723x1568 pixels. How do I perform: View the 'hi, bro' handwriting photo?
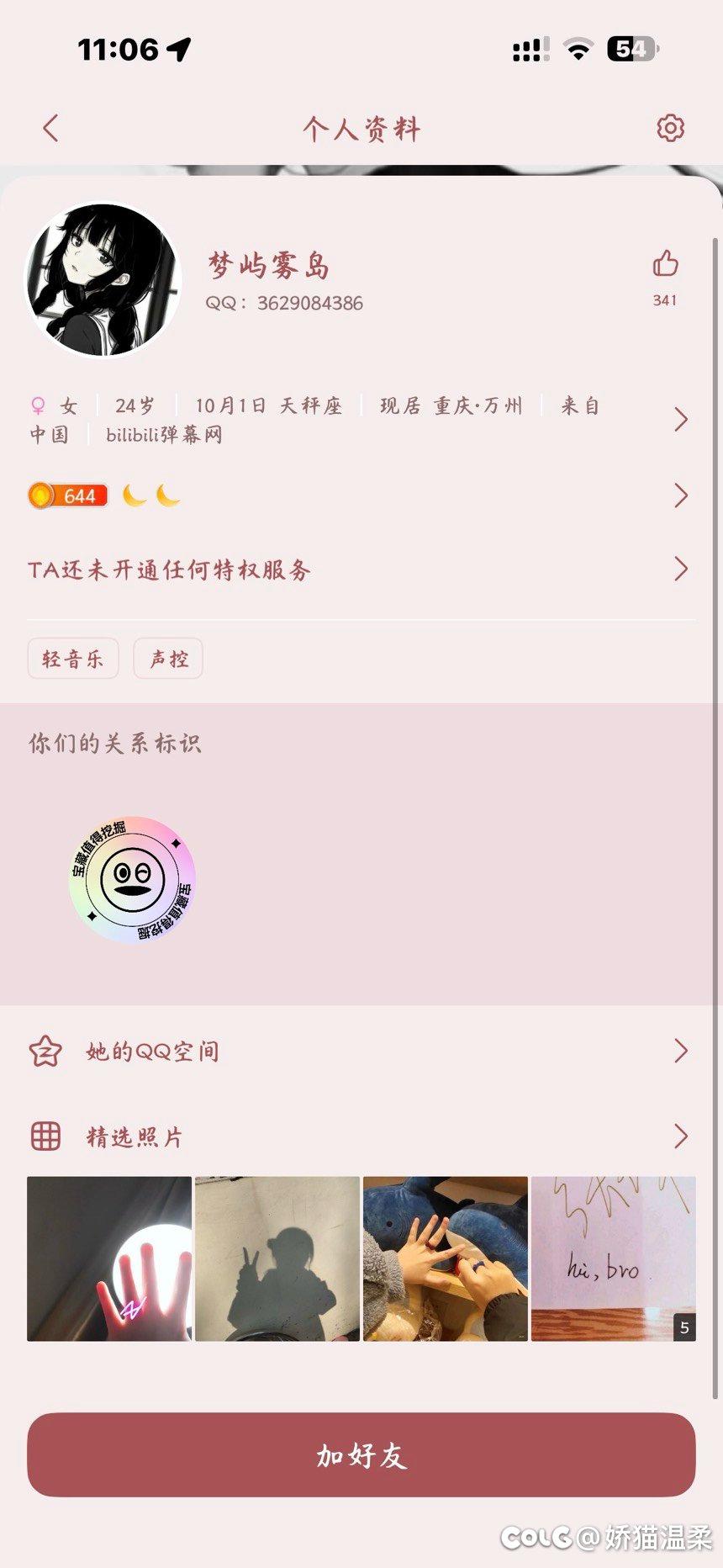point(614,1258)
